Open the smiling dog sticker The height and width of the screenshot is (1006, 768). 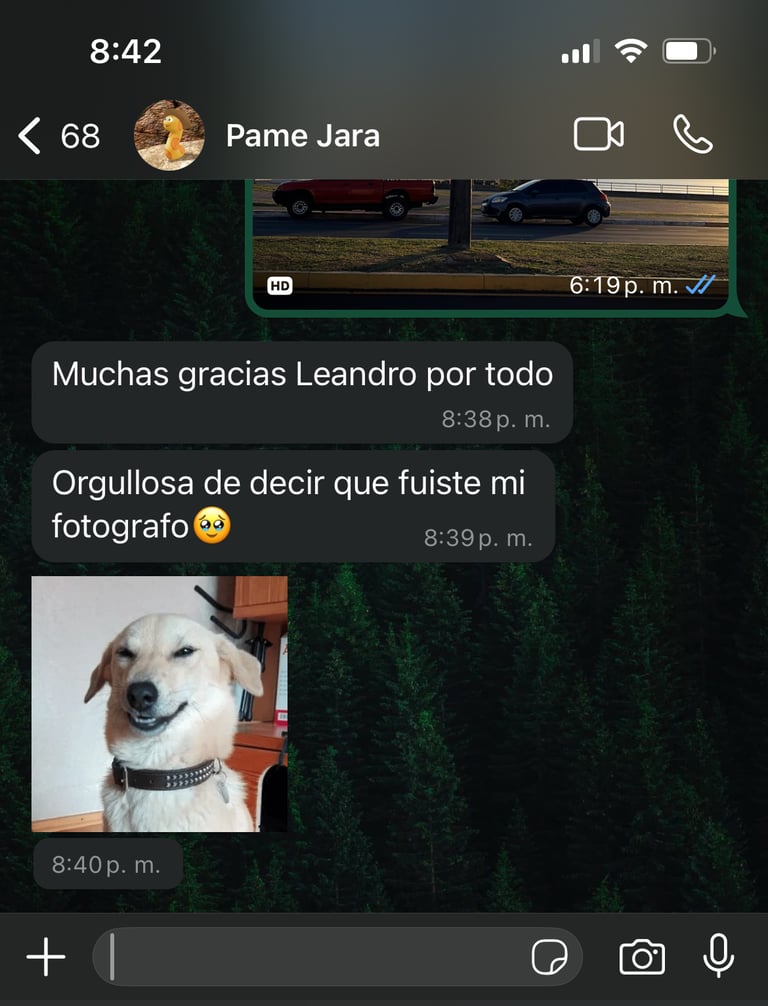[x=160, y=704]
